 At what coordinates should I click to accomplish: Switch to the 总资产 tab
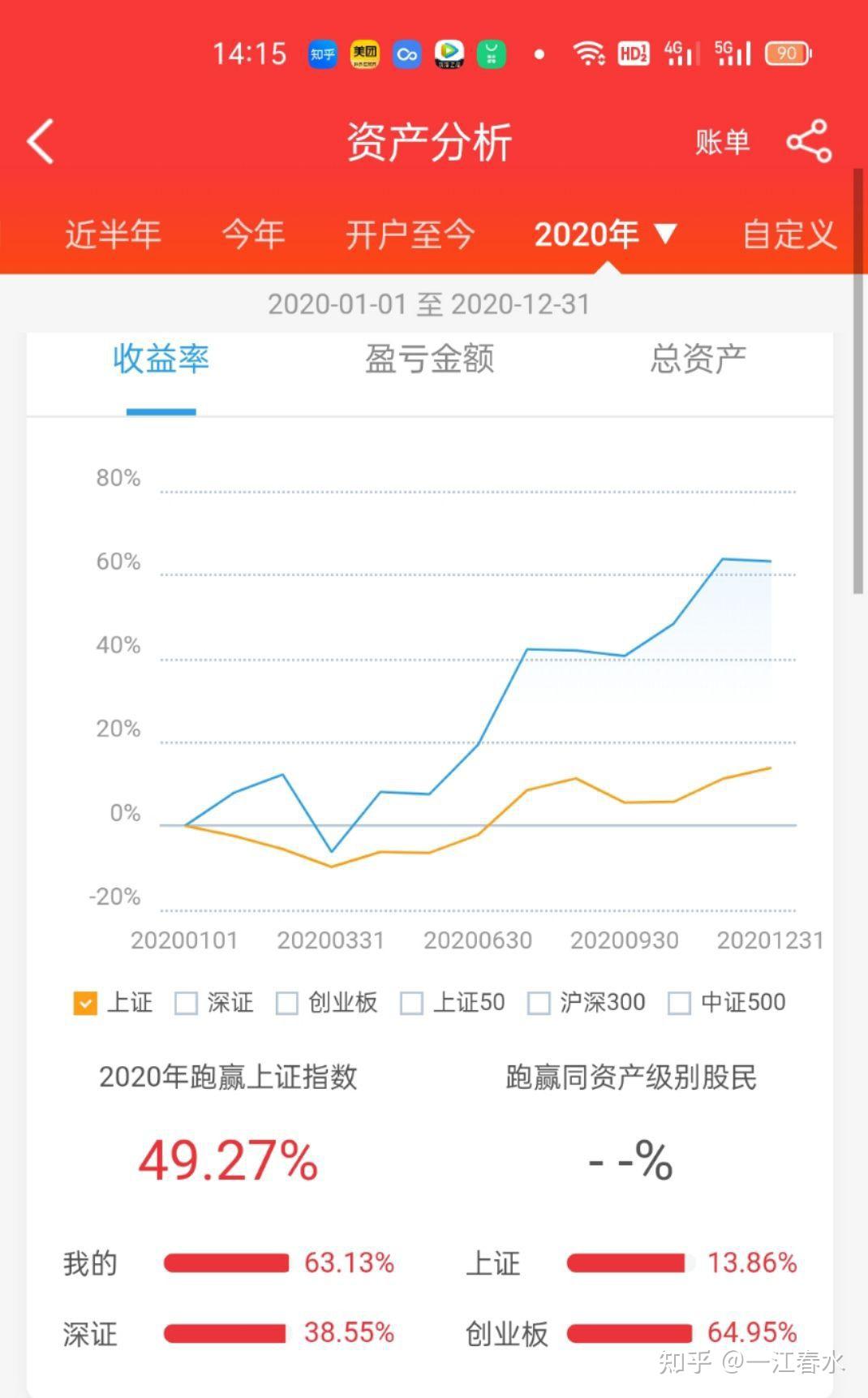tap(699, 359)
